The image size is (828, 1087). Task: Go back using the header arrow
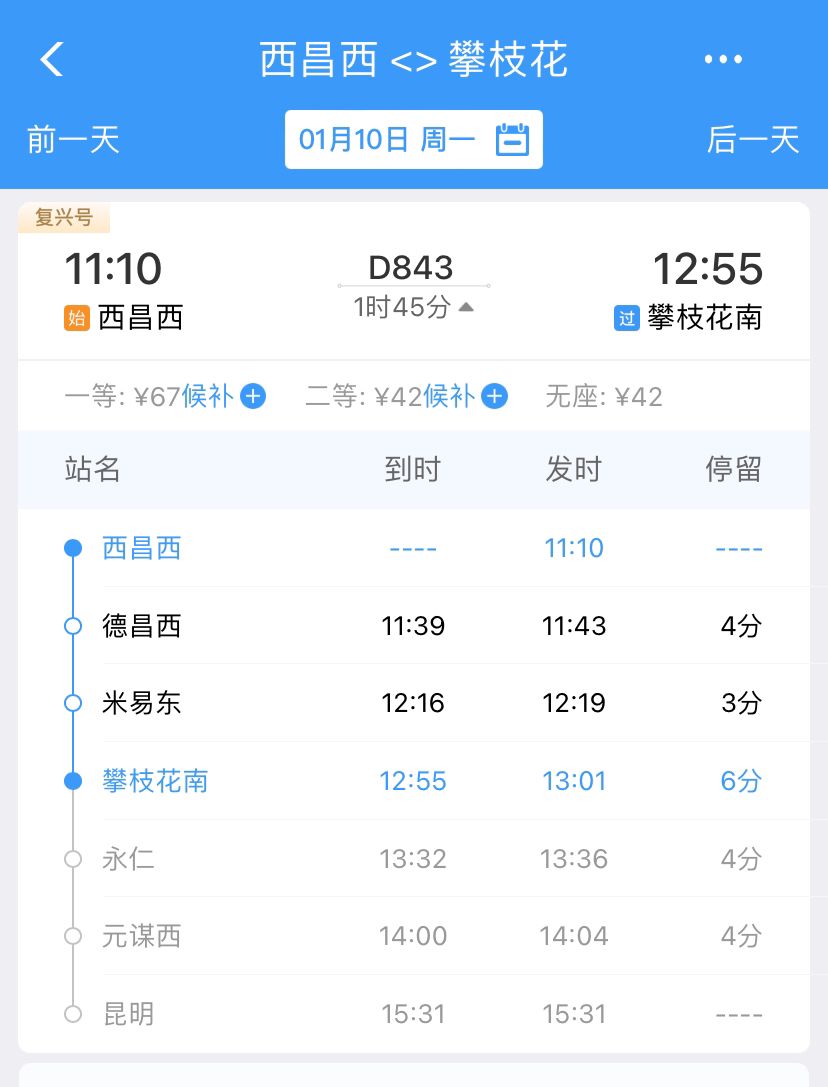(x=52, y=60)
